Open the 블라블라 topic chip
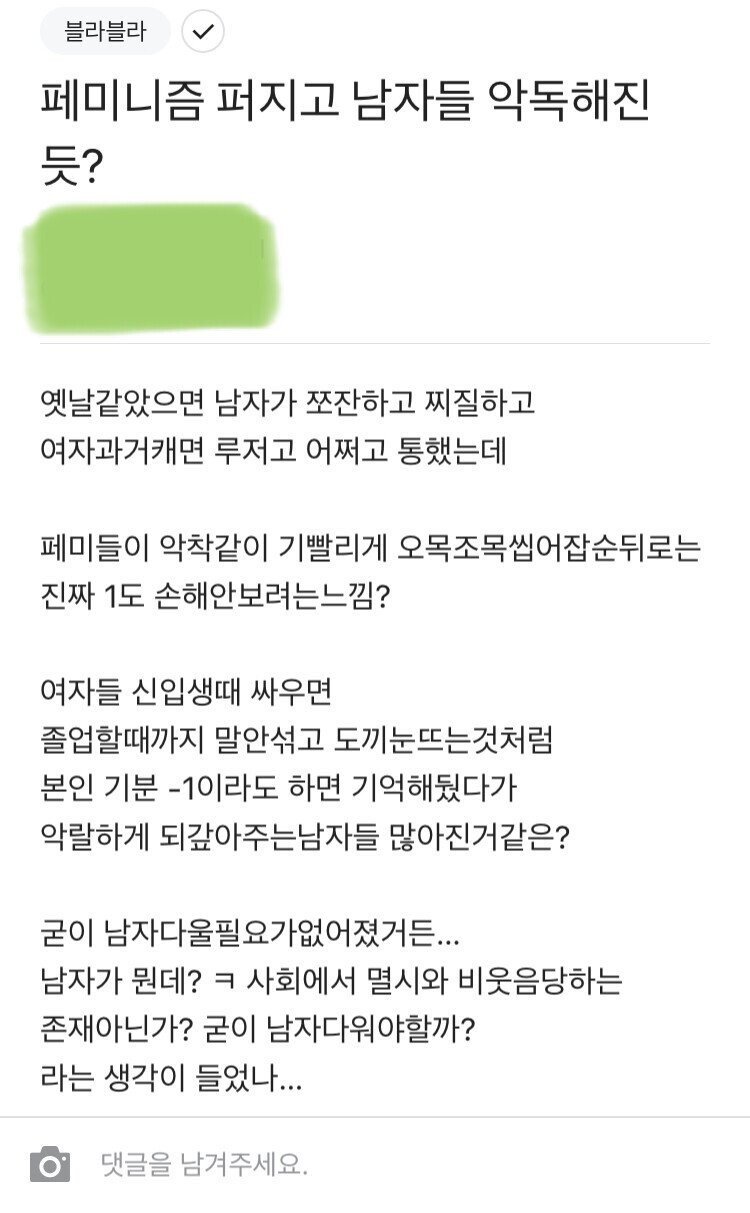This screenshot has height=1213, width=750. (105, 31)
